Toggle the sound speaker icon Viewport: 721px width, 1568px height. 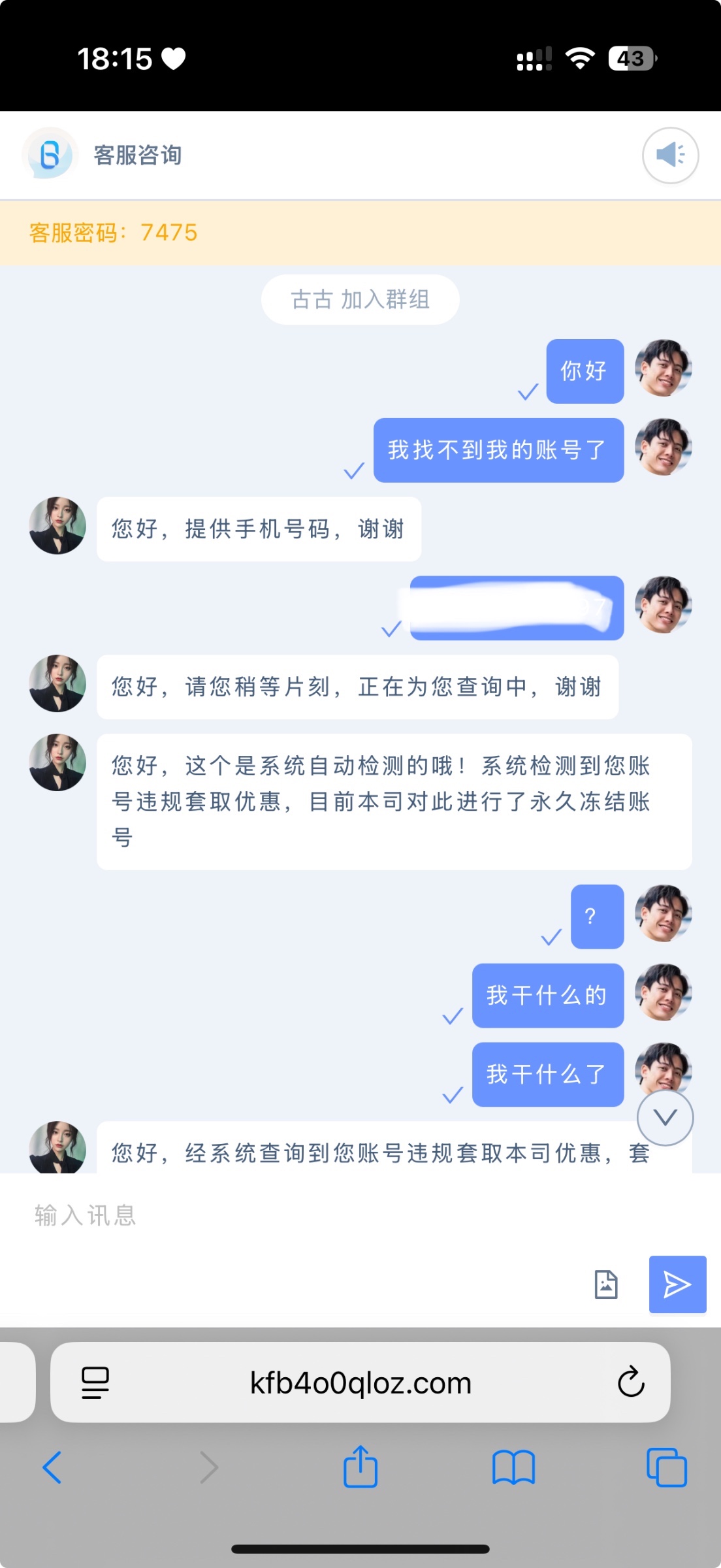coord(670,155)
